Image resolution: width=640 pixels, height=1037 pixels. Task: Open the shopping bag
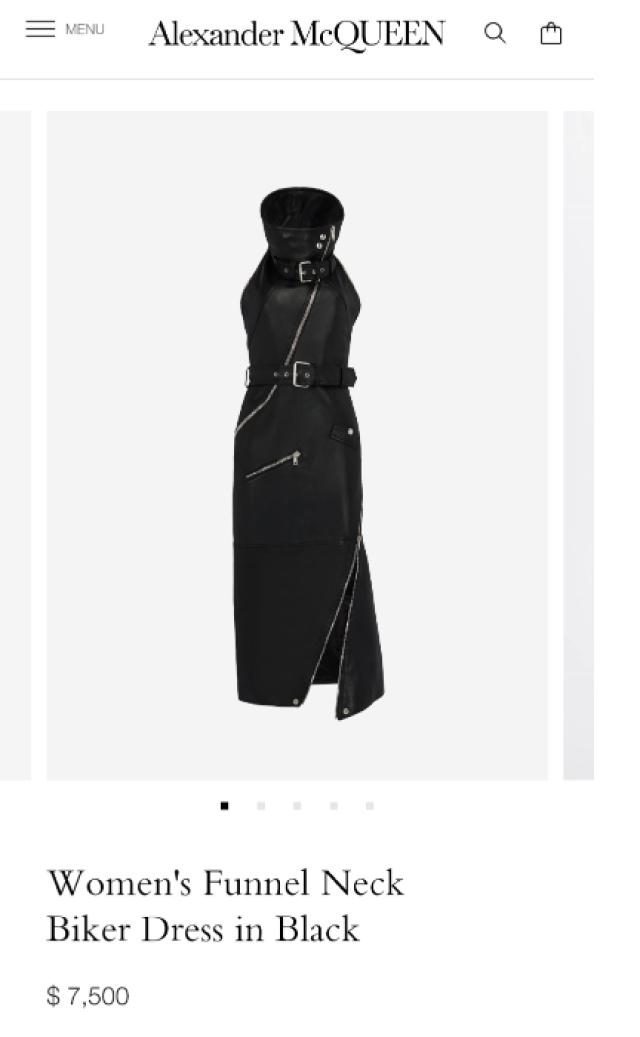pyautogui.click(x=551, y=34)
